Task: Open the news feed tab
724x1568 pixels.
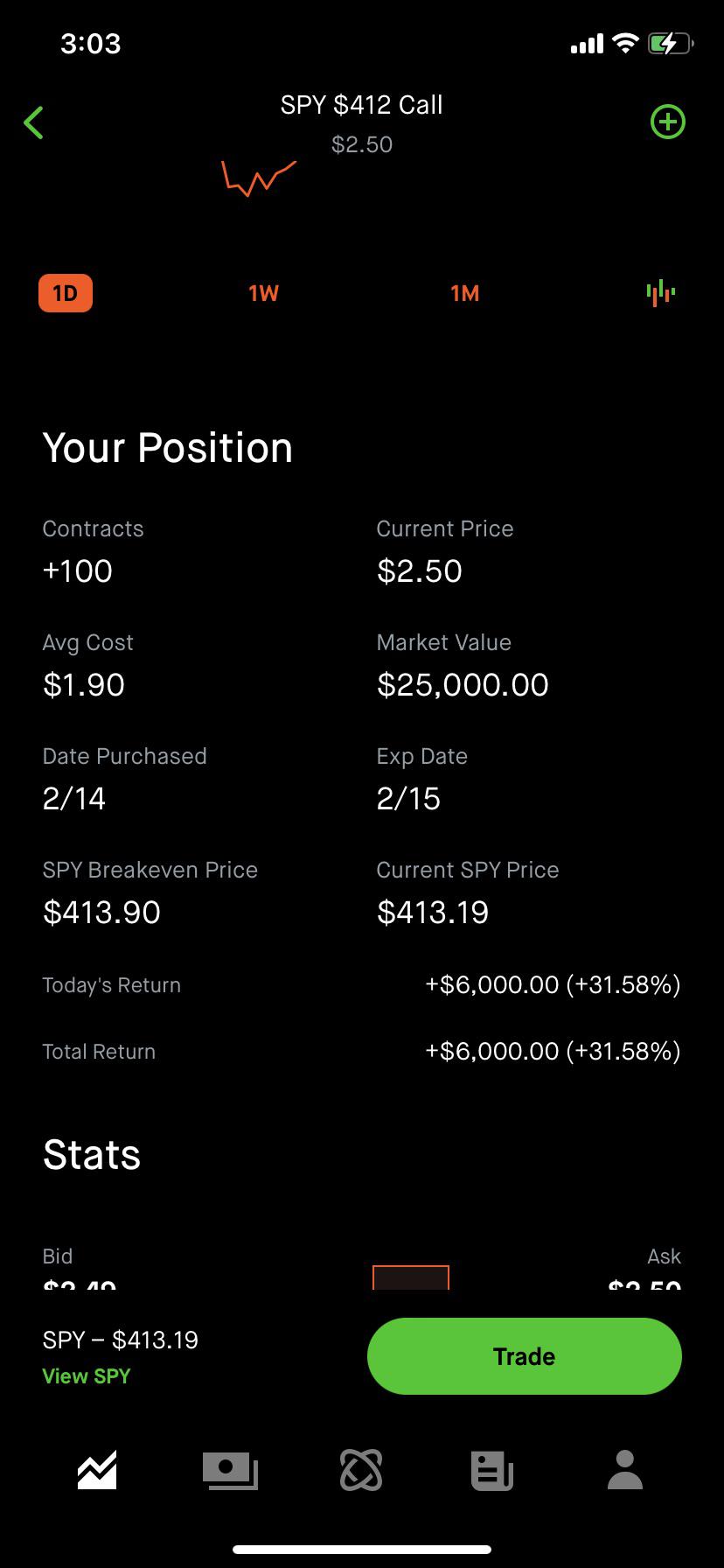Action: 491,1470
